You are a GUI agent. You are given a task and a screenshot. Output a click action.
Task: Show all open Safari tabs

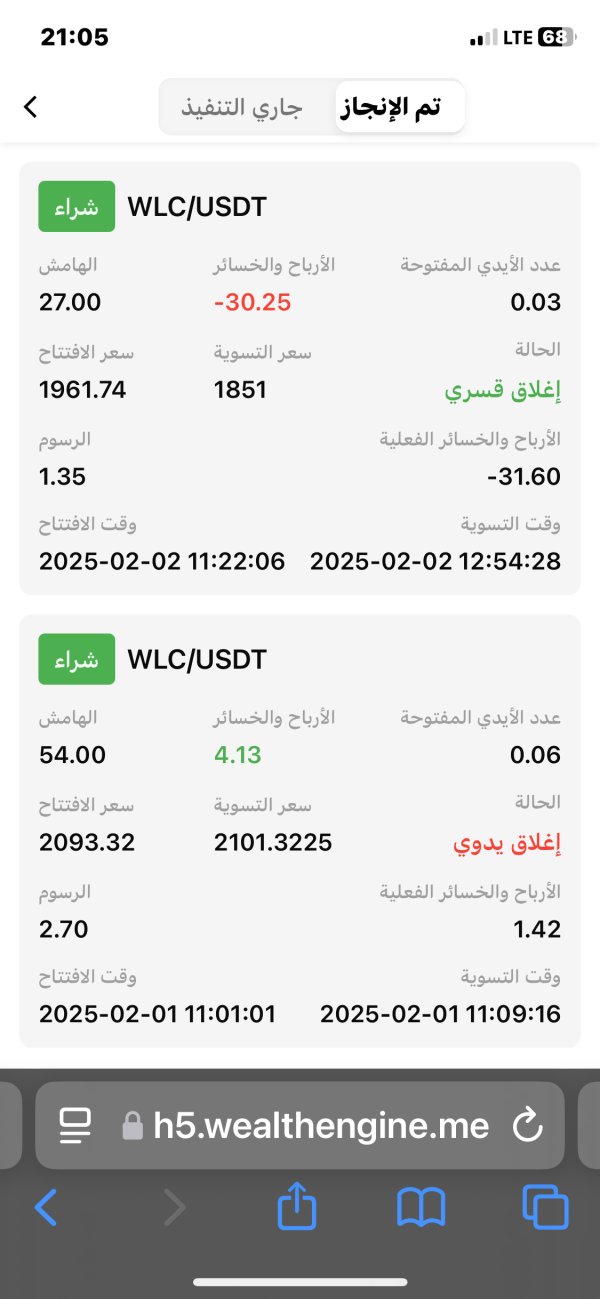[545, 1208]
